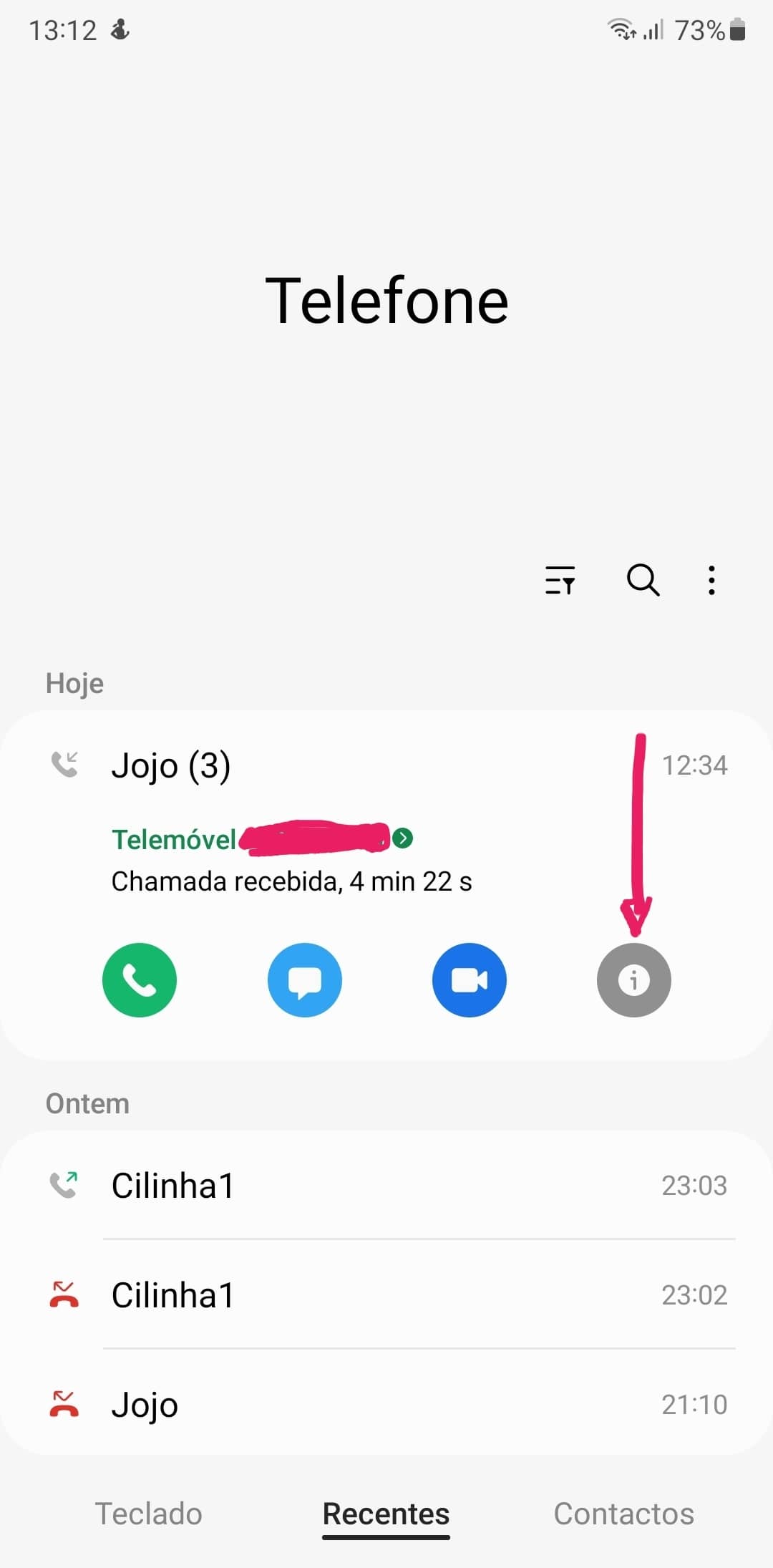The width and height of the screenshot is (773, 1568).
Task: Open Cilinha1 outgoing call at 23:03
Action: click(386, 1186)
